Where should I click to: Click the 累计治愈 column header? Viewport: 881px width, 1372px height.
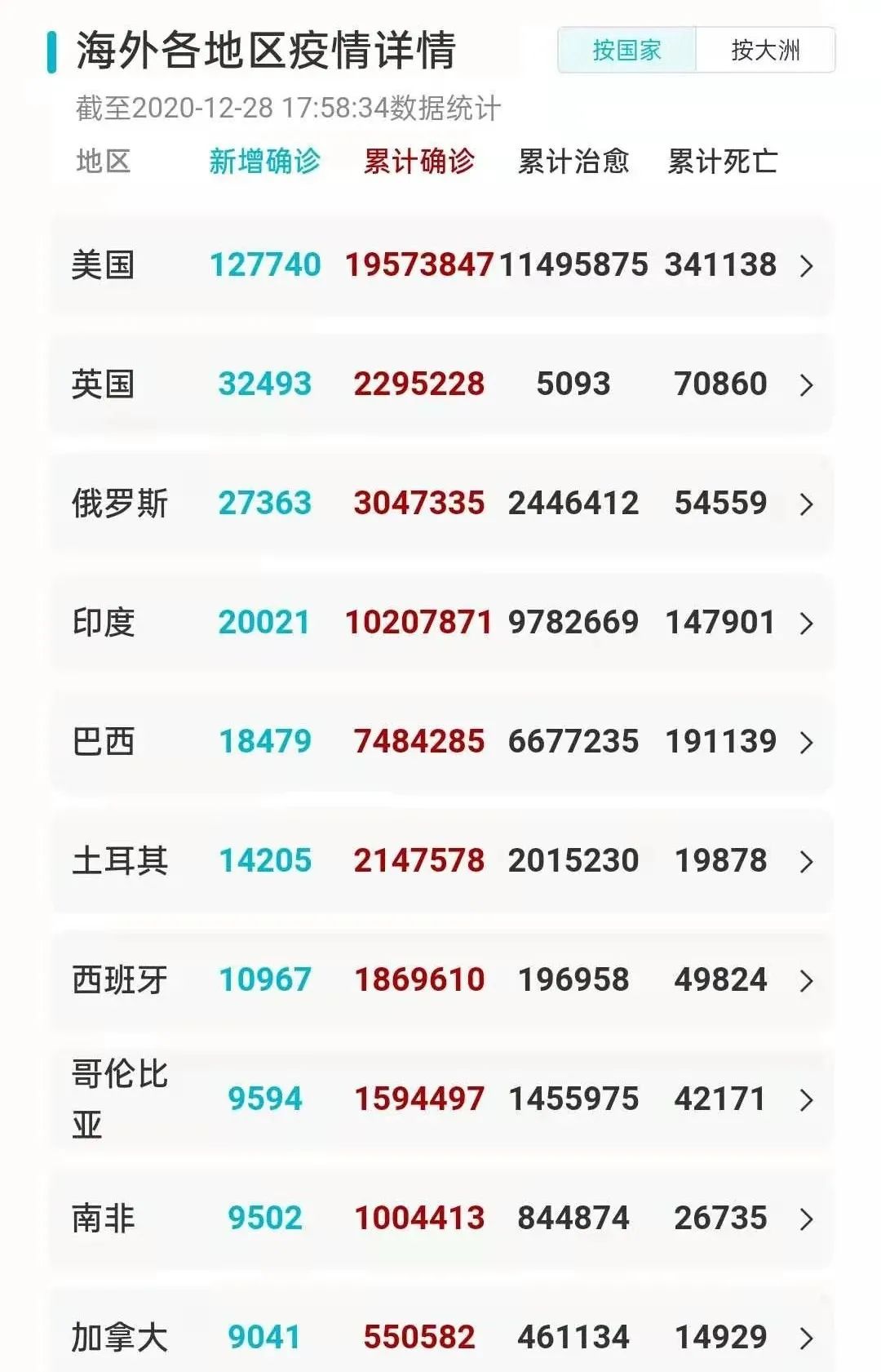pyautogui.click(x=570, y=161)
